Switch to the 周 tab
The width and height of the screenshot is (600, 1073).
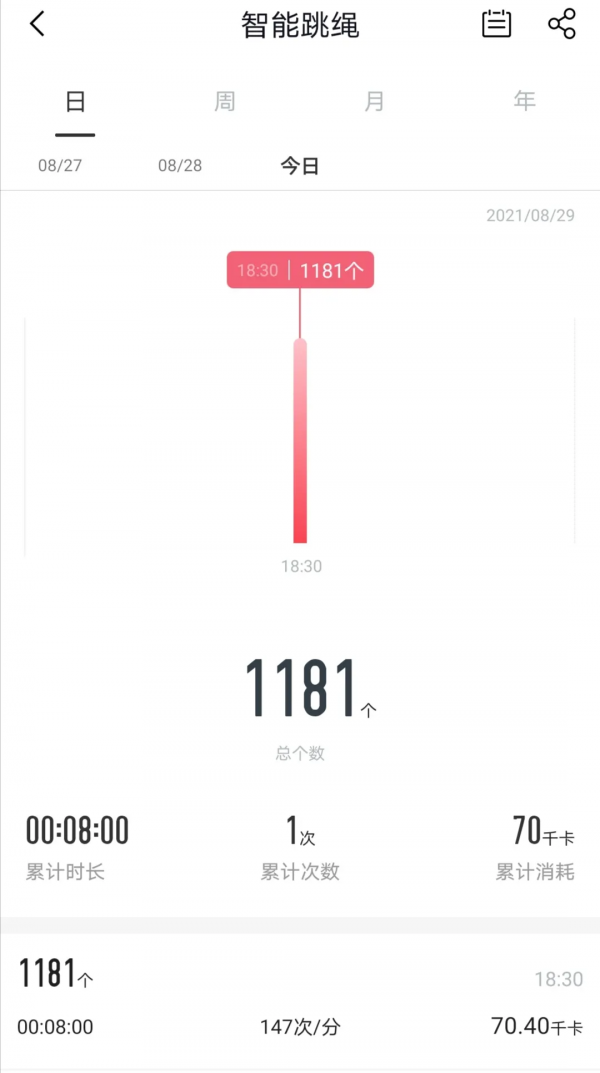(225, 101)
